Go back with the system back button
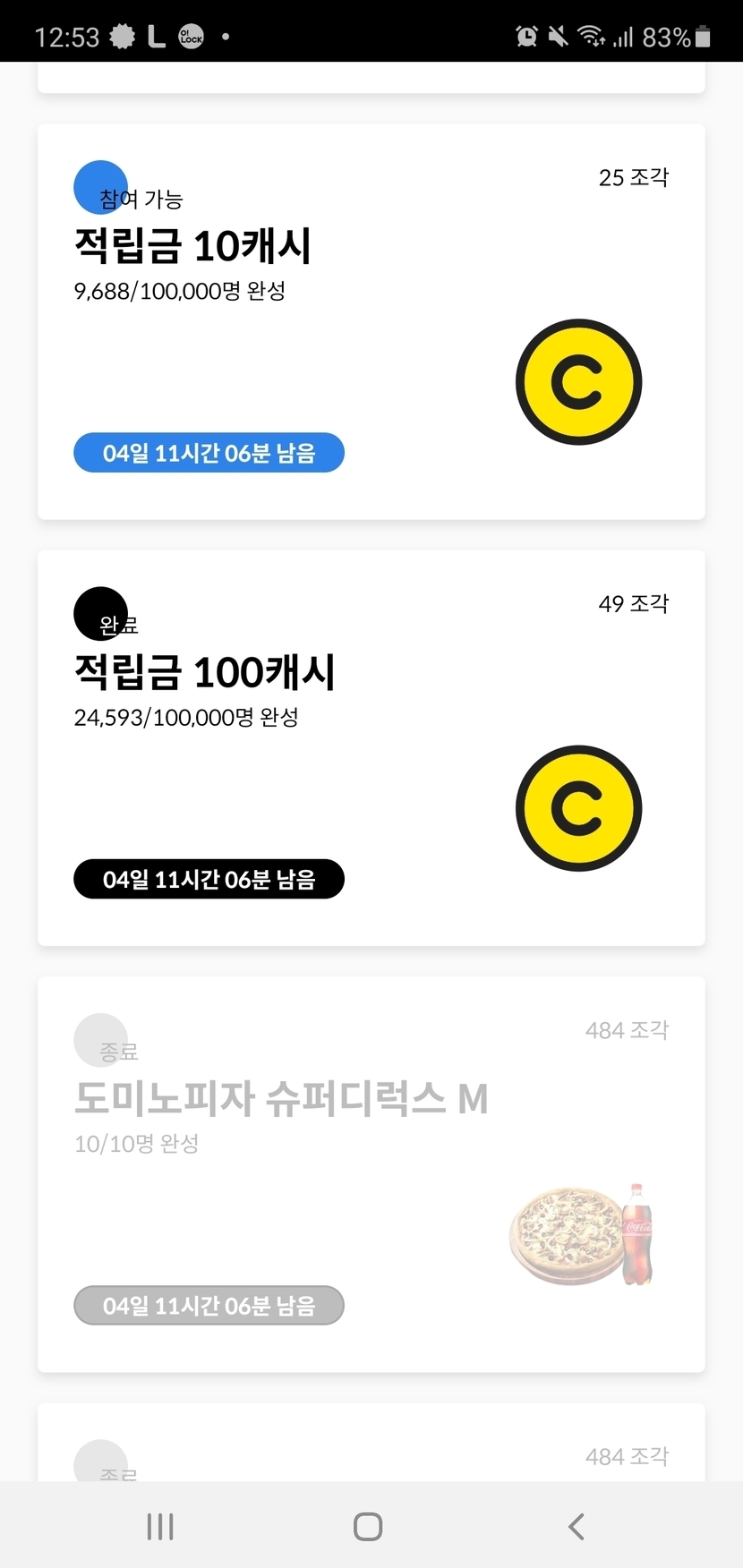The height and width of the screenshot is (1568, 743). point(576,1526)
